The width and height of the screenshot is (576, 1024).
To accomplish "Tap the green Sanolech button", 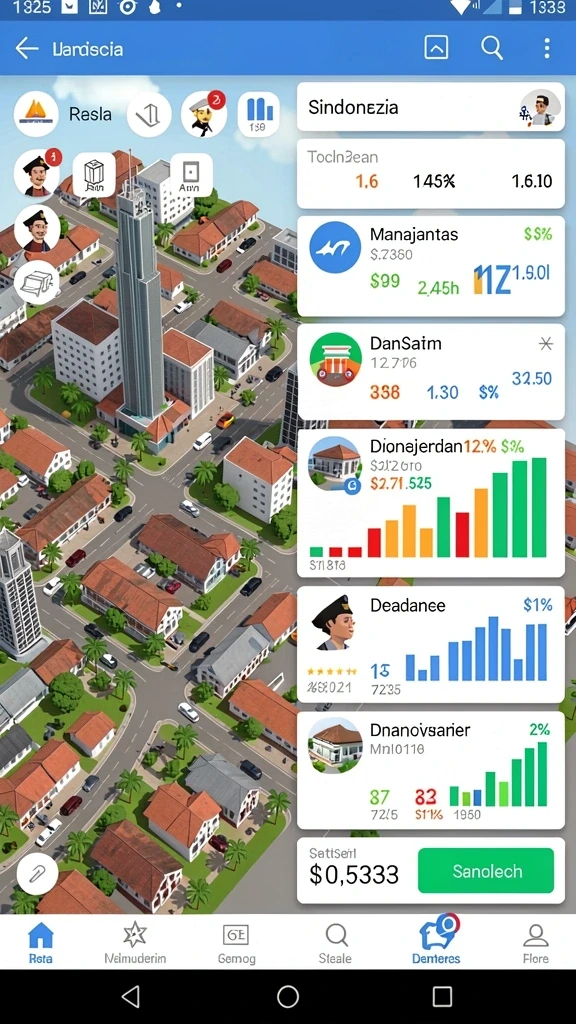I will (486, 871).
